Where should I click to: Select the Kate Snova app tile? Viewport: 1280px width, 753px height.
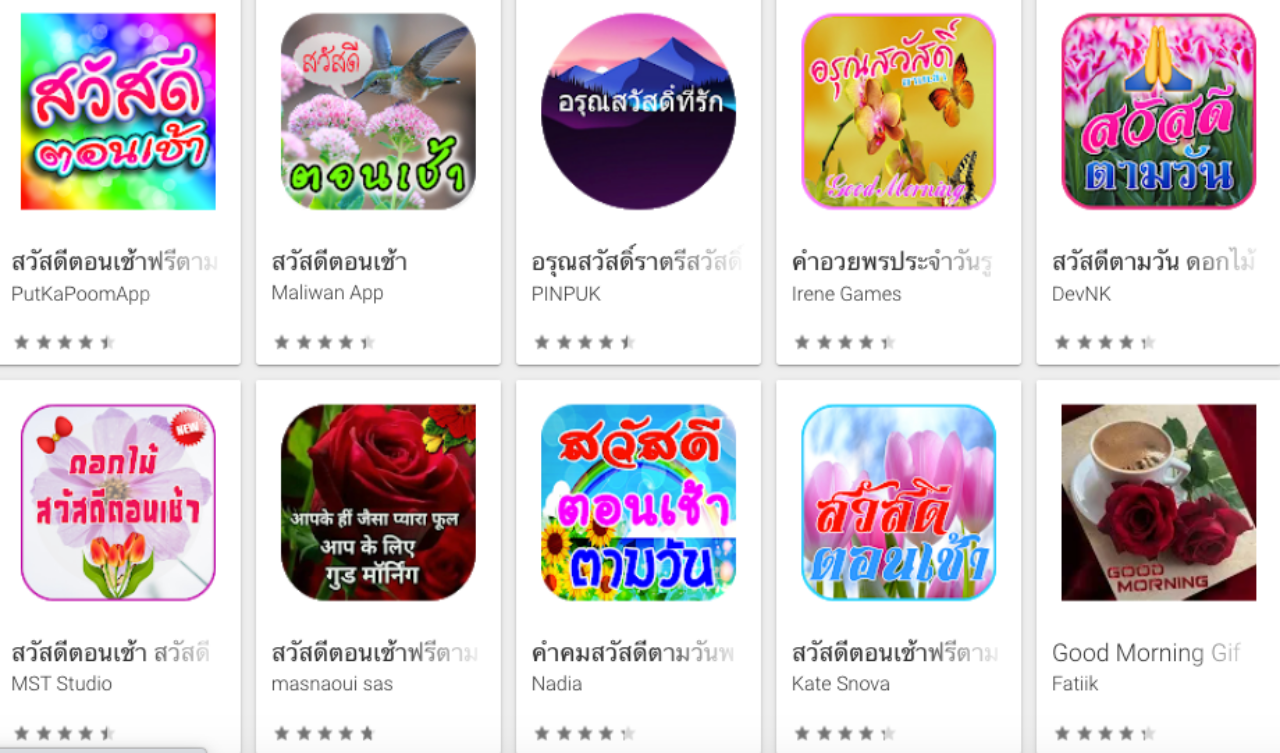point(898,502)
